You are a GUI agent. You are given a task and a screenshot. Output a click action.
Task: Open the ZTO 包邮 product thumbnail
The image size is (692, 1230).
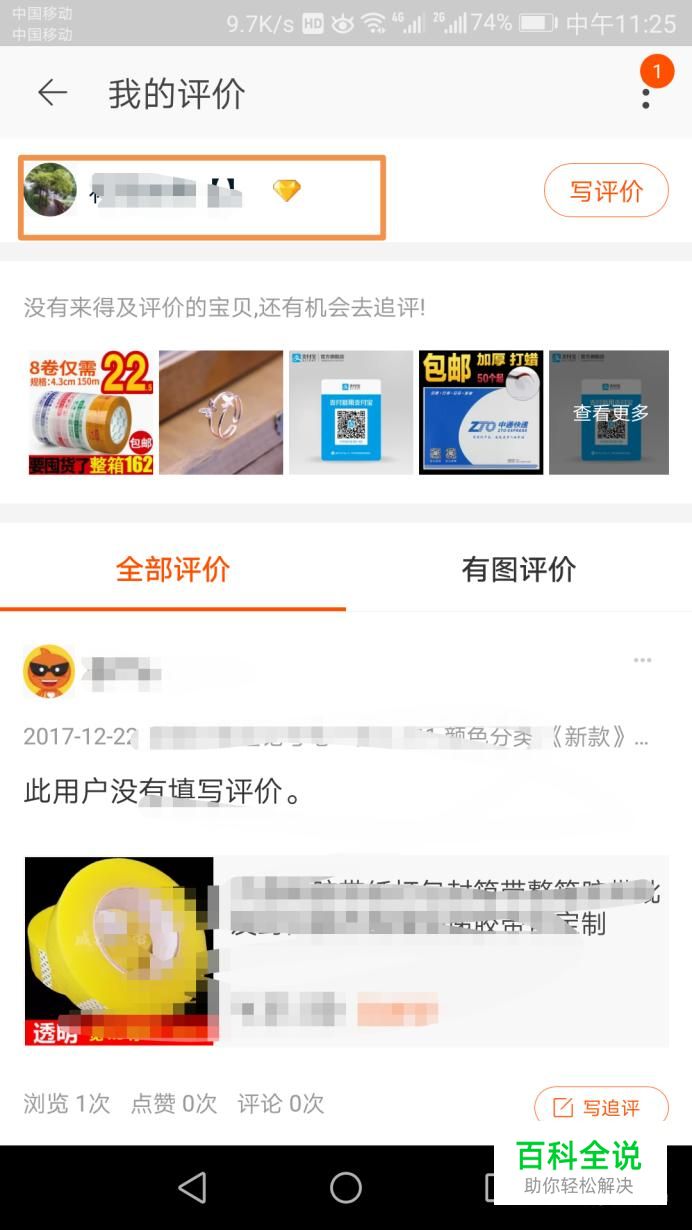tap(481, 412)
